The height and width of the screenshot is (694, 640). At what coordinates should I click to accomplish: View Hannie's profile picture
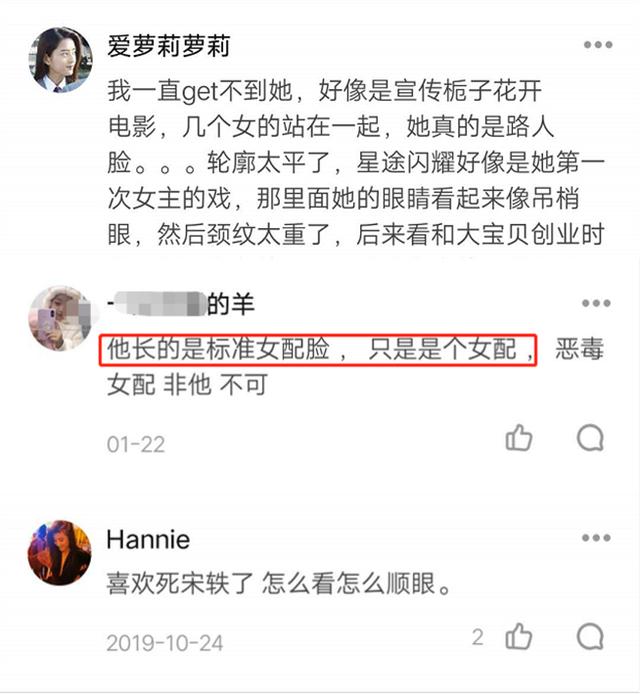tap(59, 553)
